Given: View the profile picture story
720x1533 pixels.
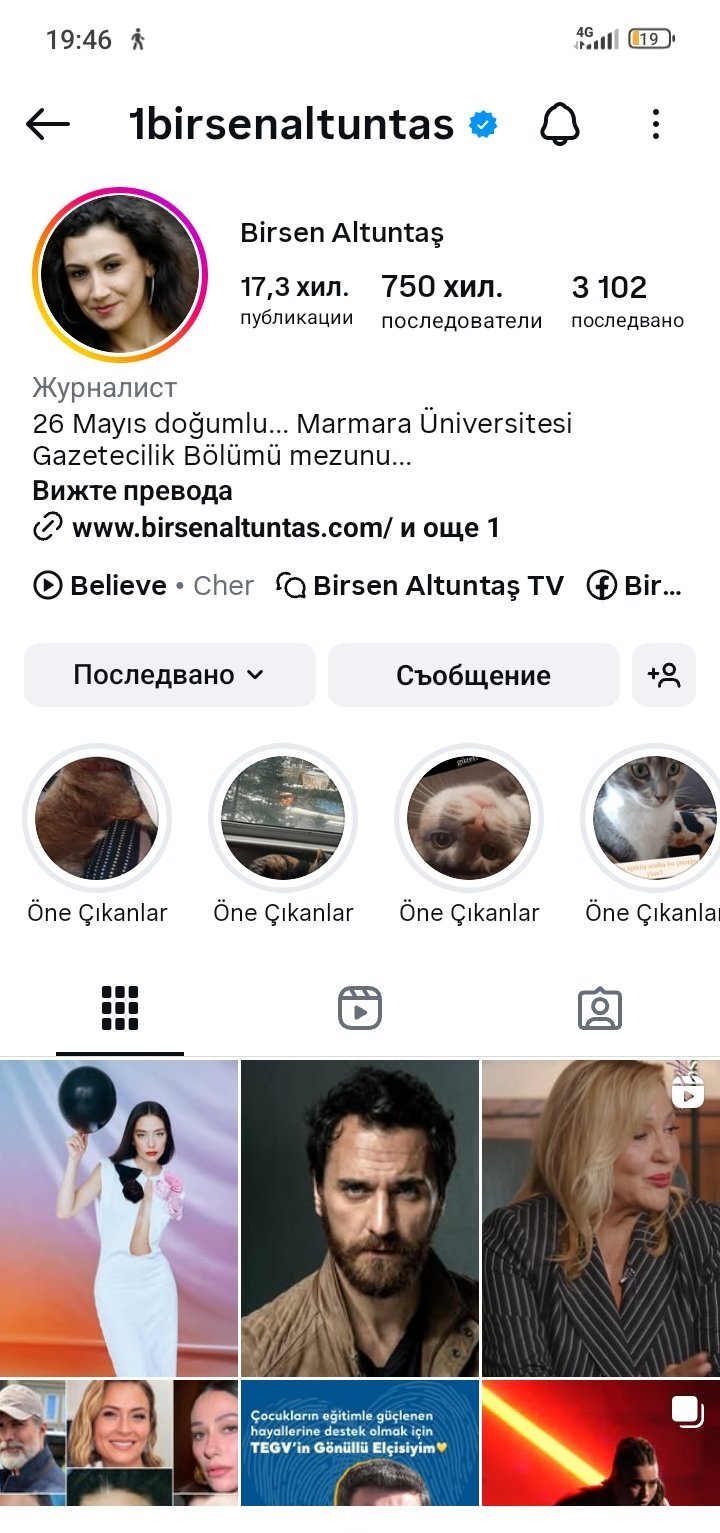Looking at the screenshot, I should pyautogui.click(x=120, y=274).
